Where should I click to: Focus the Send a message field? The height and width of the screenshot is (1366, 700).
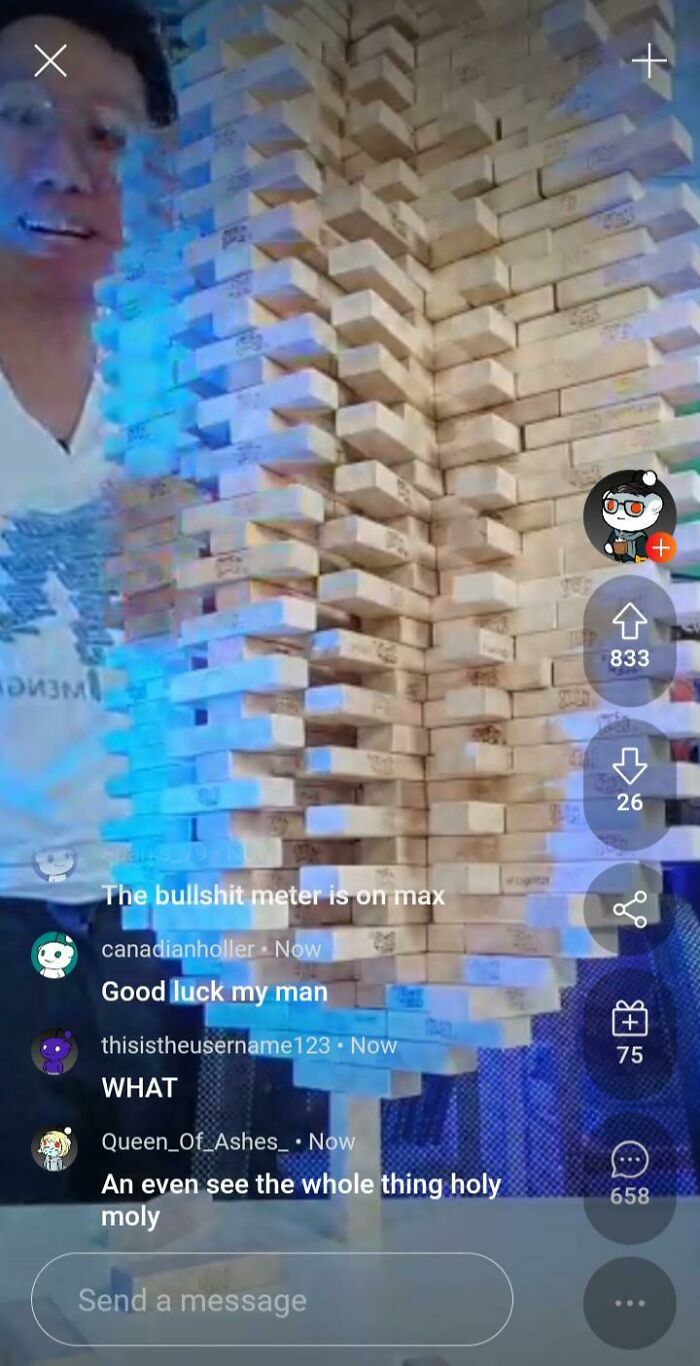[x=272, y=1300]
